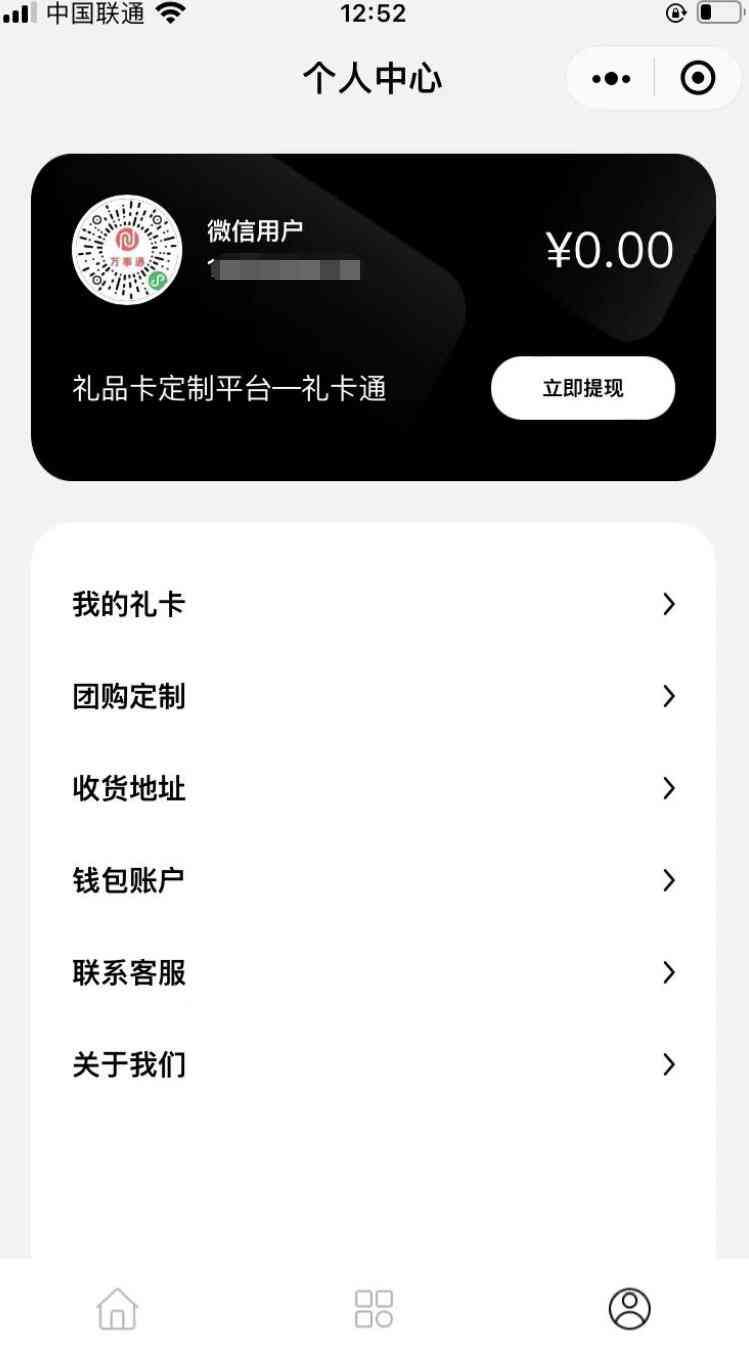Switch to the category grid tab
Image resolution: width=749 pixels, height=1352 pixels.
click(374, 1308)
